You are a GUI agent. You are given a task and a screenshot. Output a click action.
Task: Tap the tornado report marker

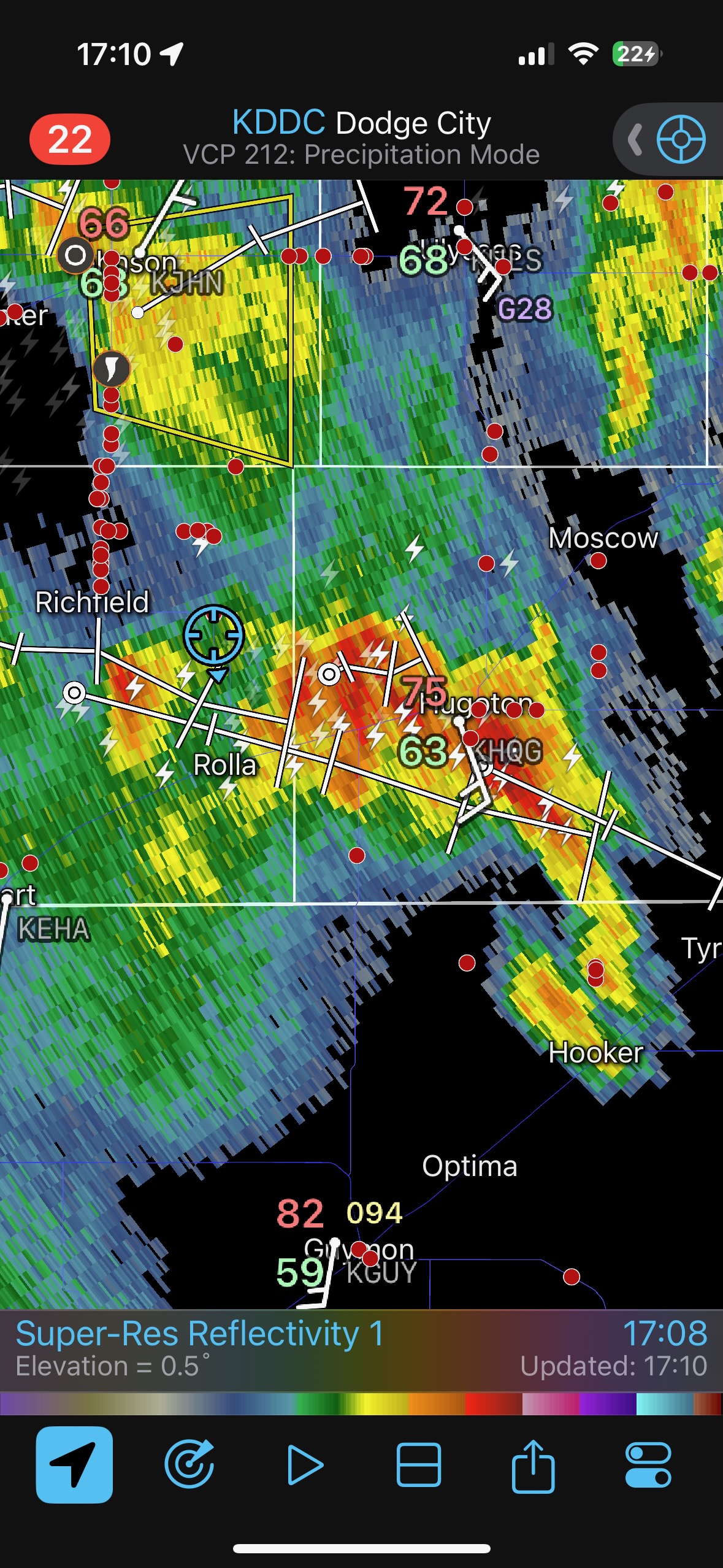(111, 368)
